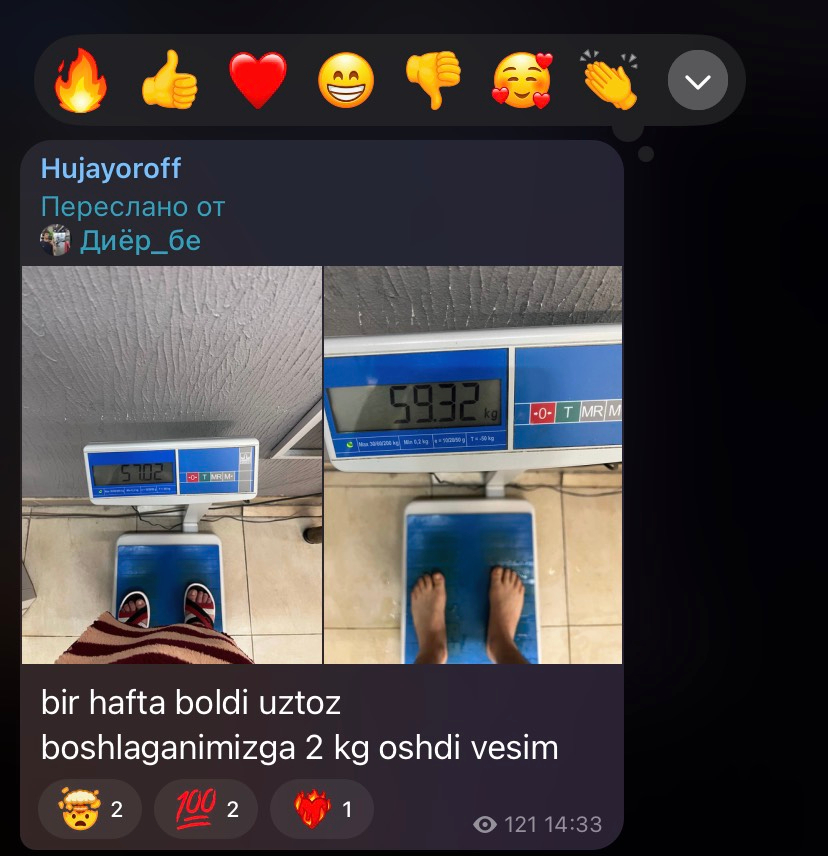This screenshot has height=856, width=828.
Task: React with the red heart emoji
Action: (x=258, y=80)
